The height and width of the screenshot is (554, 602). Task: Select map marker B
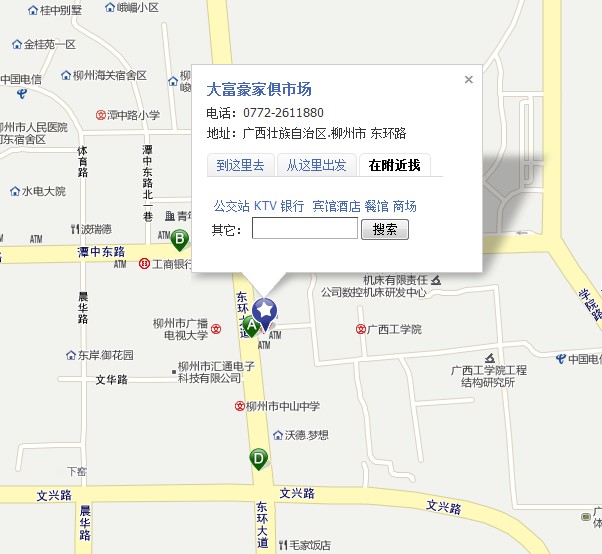pos(180,239)
